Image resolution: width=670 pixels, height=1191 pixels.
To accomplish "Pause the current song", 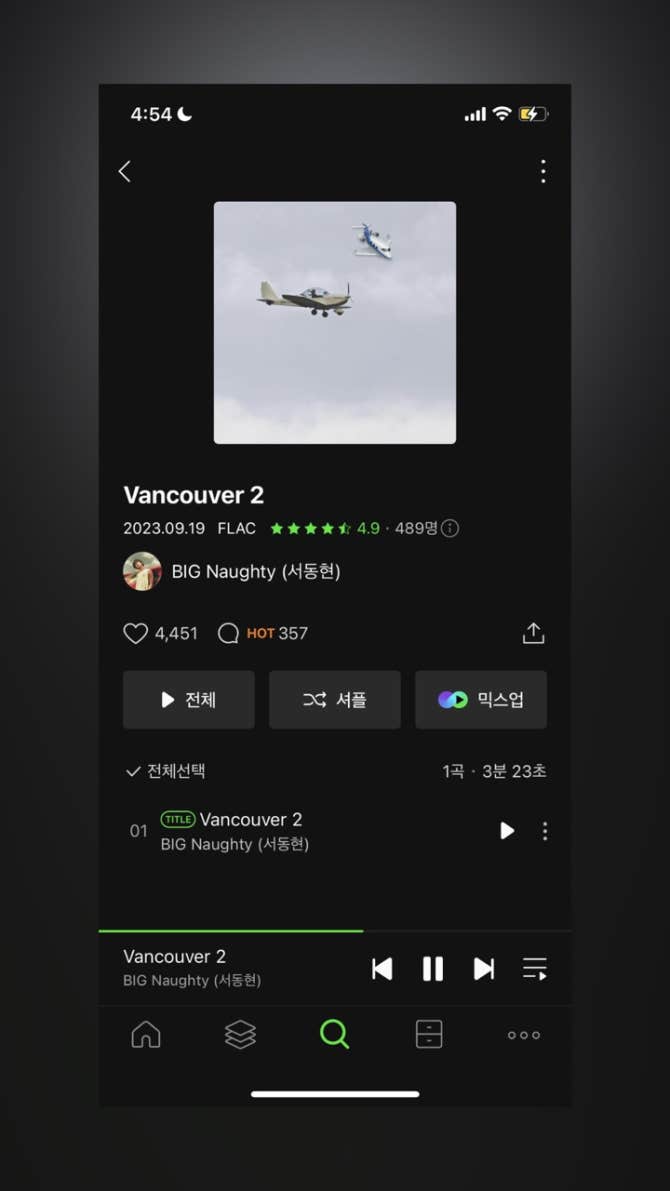I will tap(433, 968).
